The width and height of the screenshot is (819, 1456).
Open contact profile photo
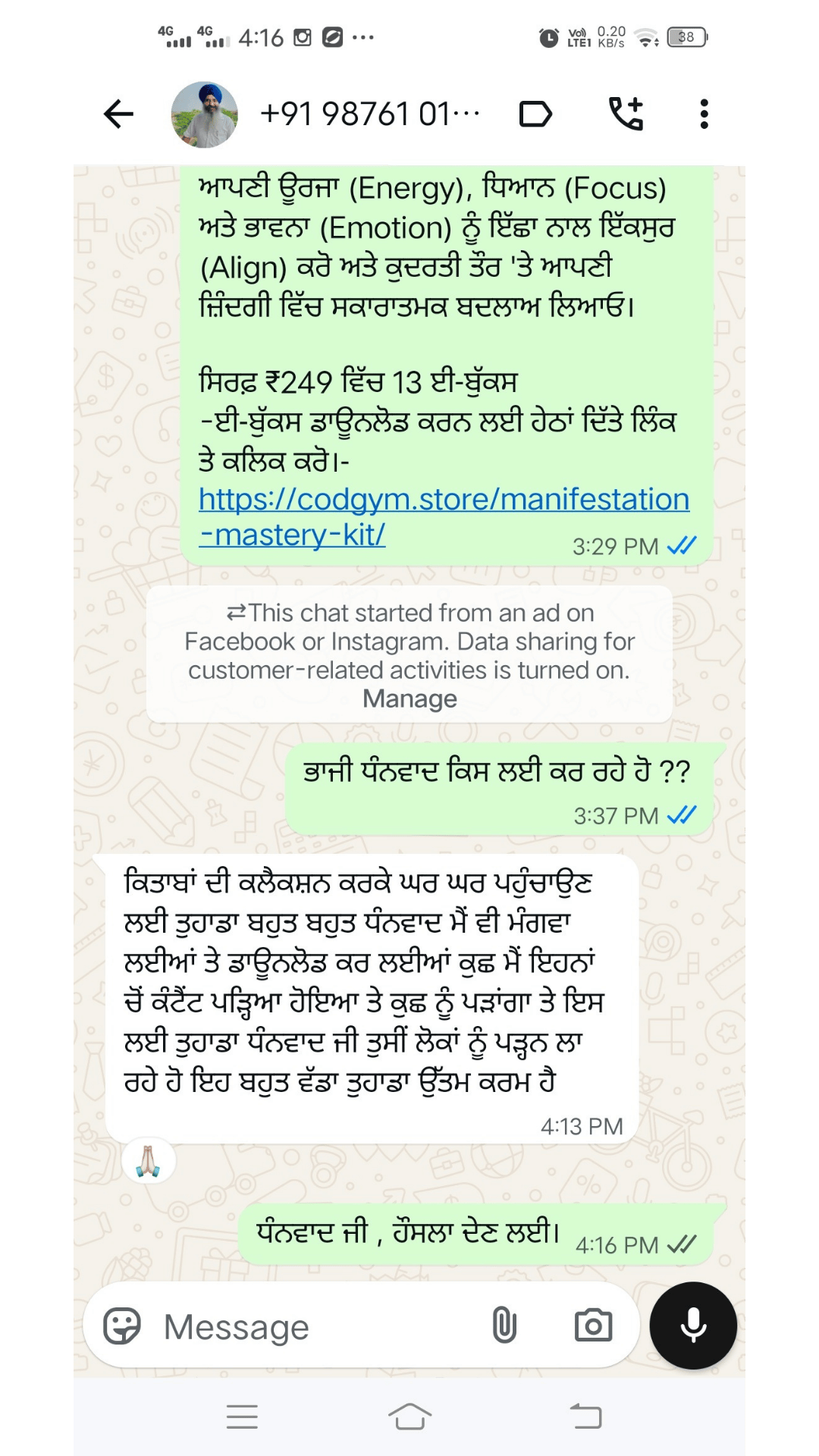204,115
